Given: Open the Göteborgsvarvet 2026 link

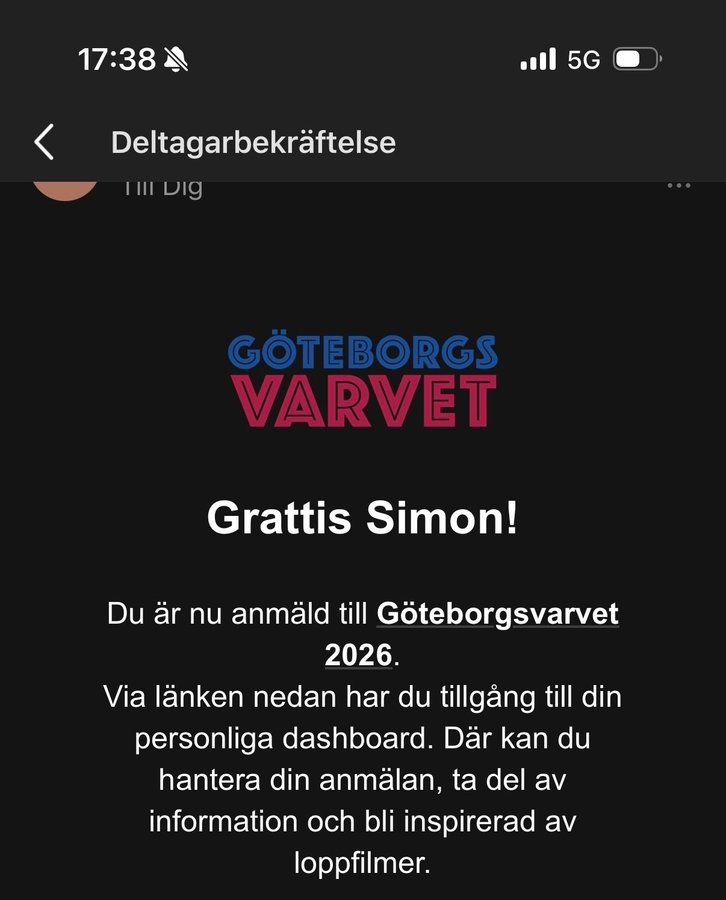Looking at the screenshot, I should (x=497, y=614).
